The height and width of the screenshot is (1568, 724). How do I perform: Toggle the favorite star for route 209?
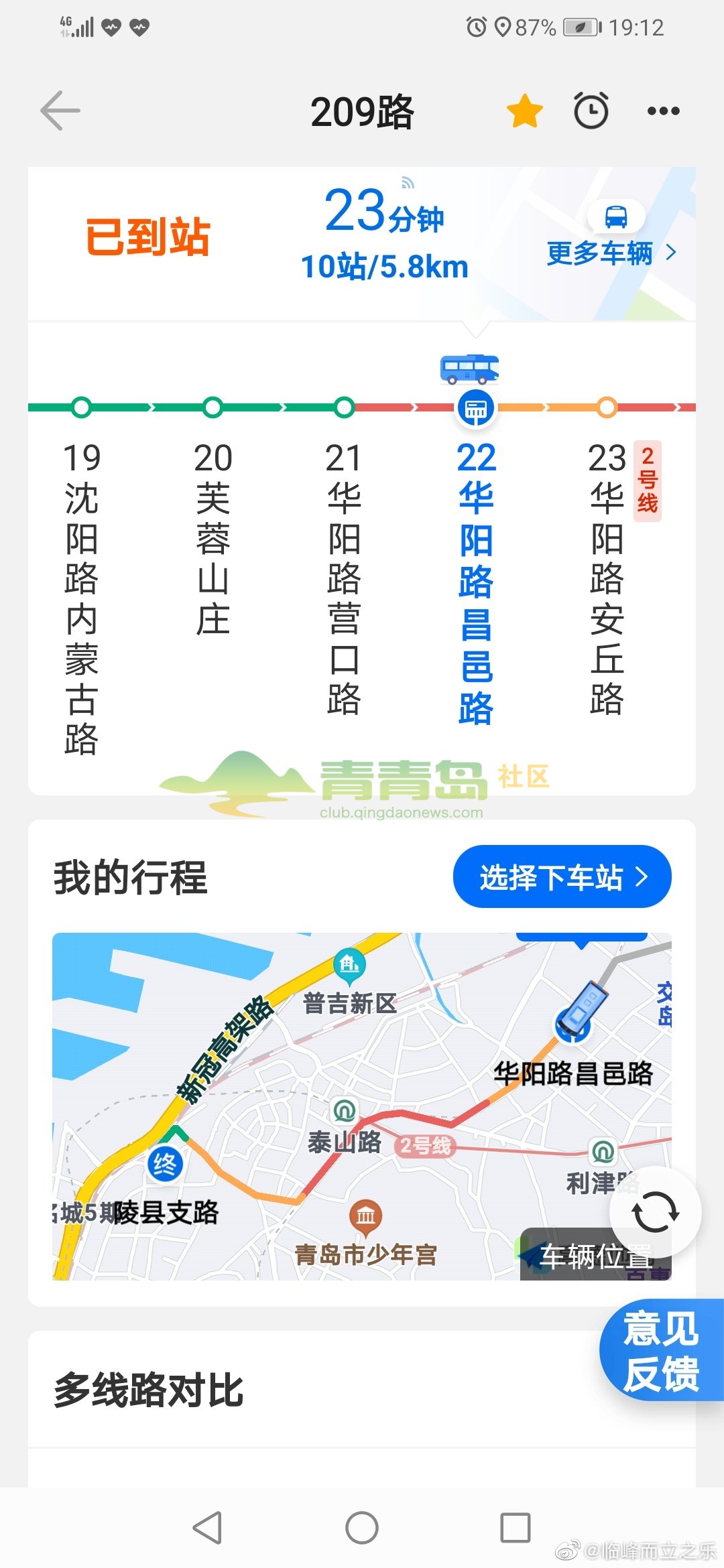524,111
